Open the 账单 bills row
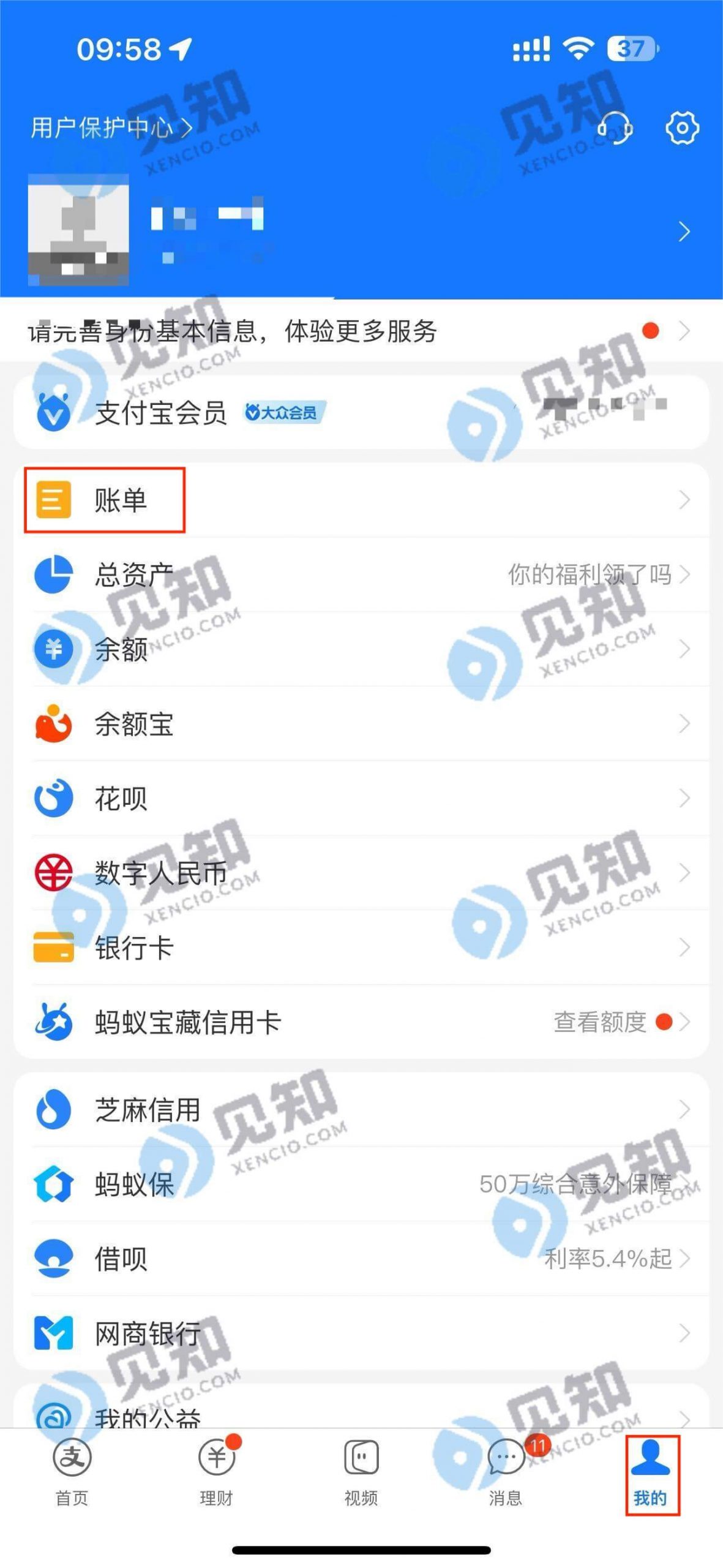This screenshot has height=1568, width=723. [x=360, y=500]
